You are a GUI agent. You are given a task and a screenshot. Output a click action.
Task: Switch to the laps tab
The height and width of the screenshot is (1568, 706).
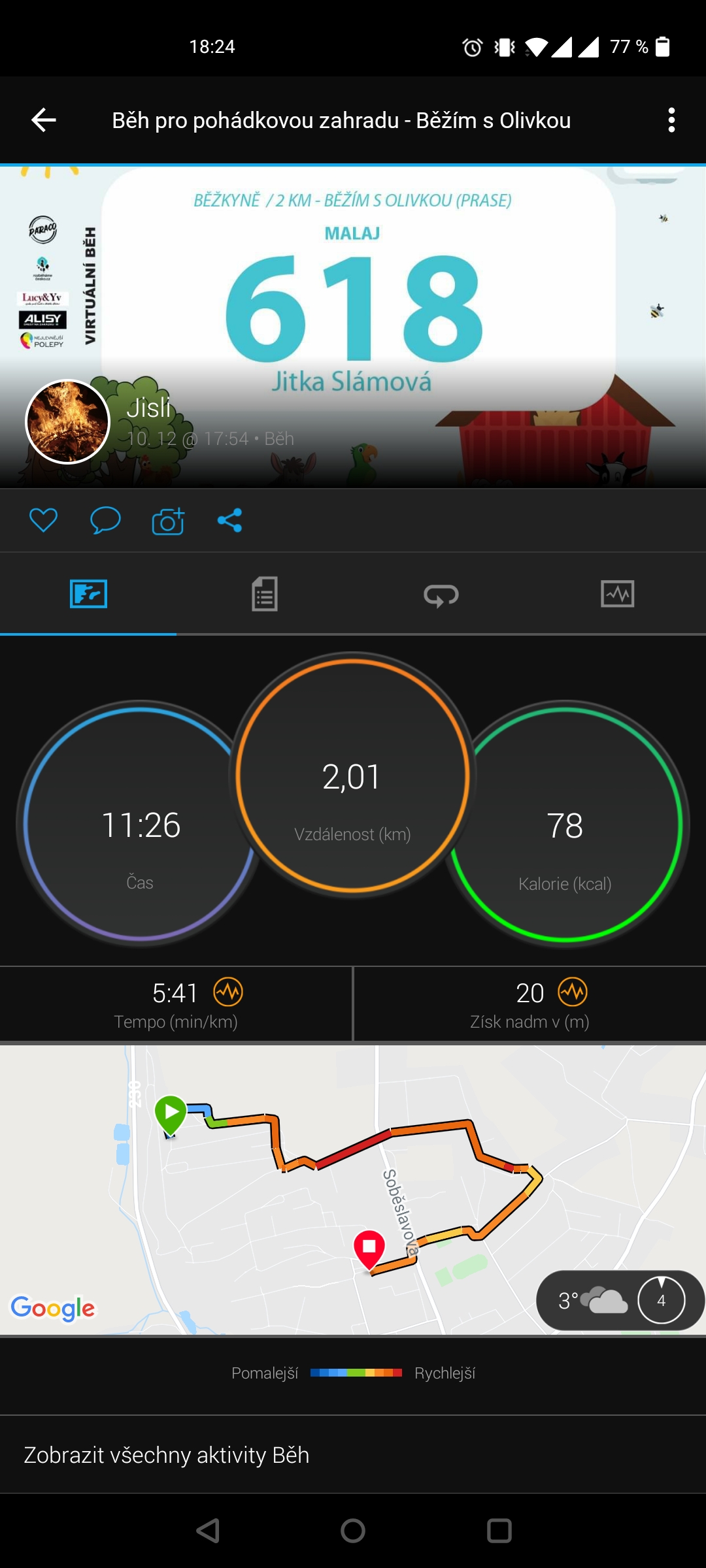[x=441, y=595]
